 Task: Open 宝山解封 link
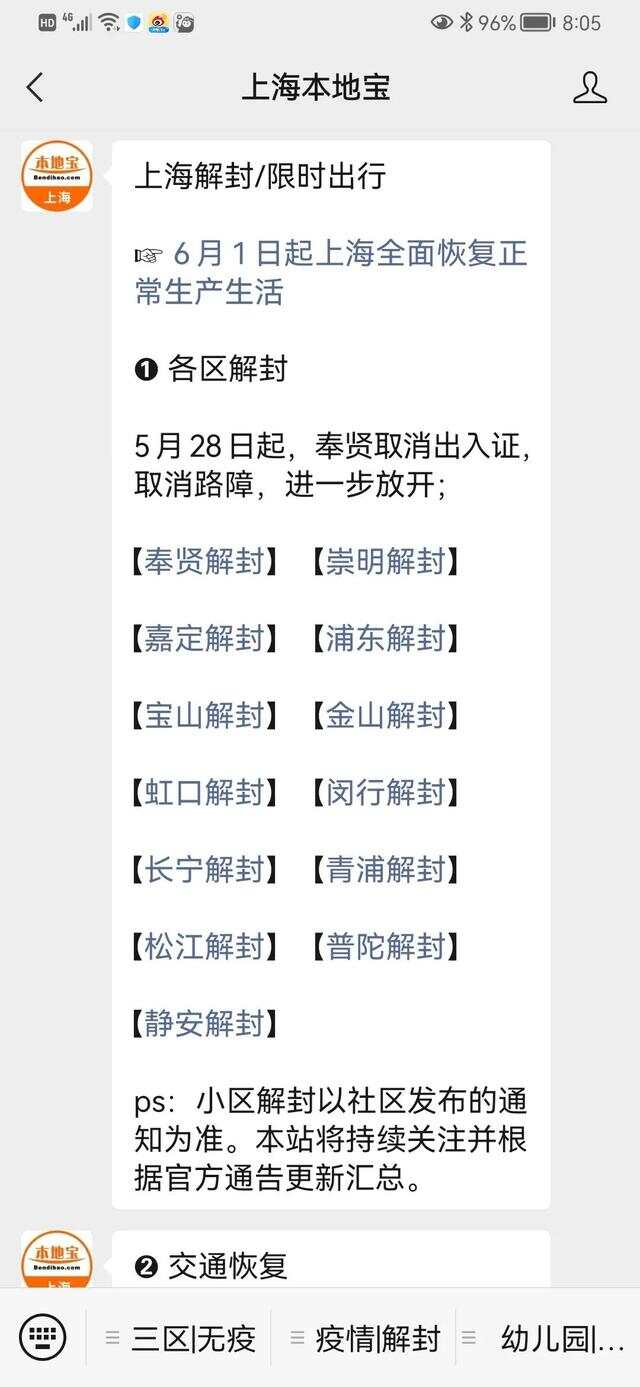204,715
